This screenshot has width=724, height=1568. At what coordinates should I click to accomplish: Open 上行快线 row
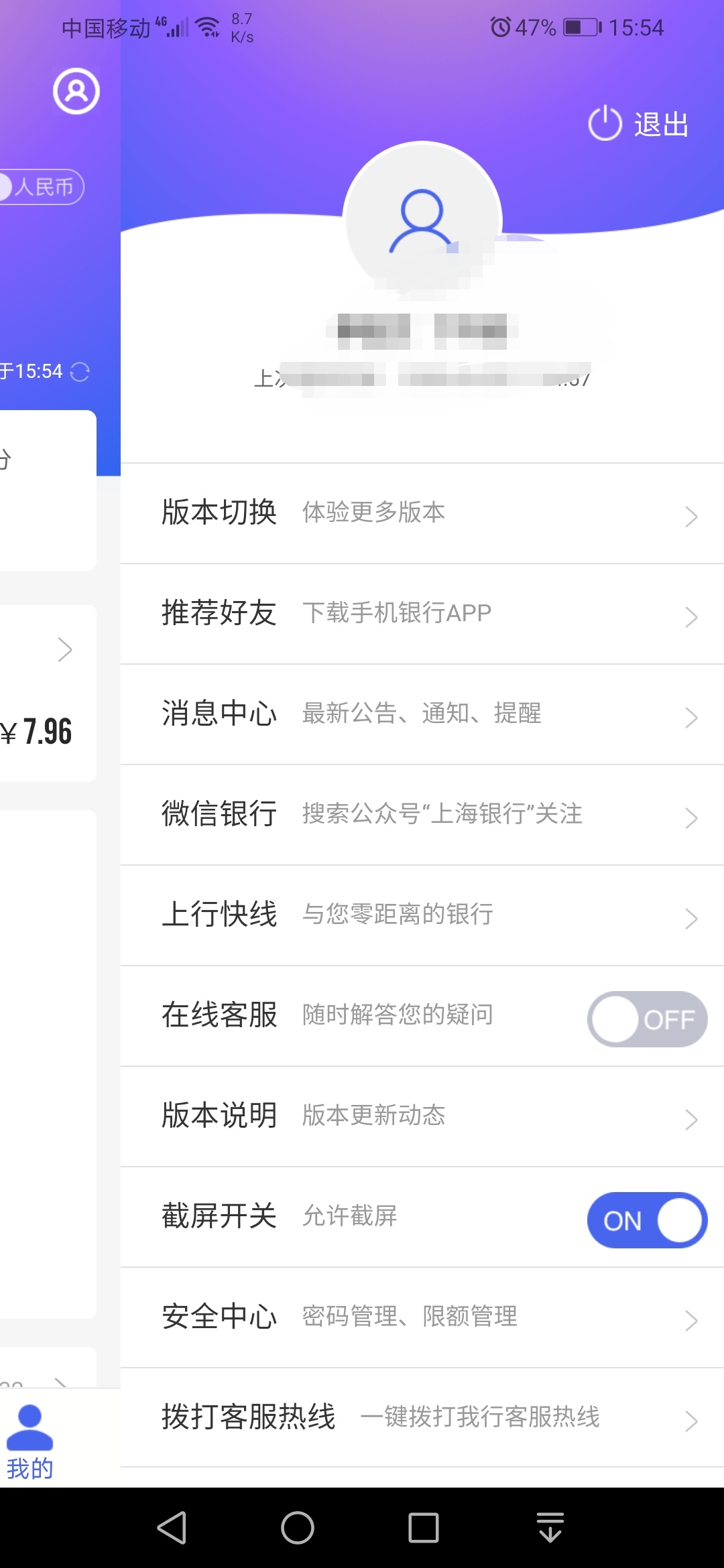[x=422, y=915]
